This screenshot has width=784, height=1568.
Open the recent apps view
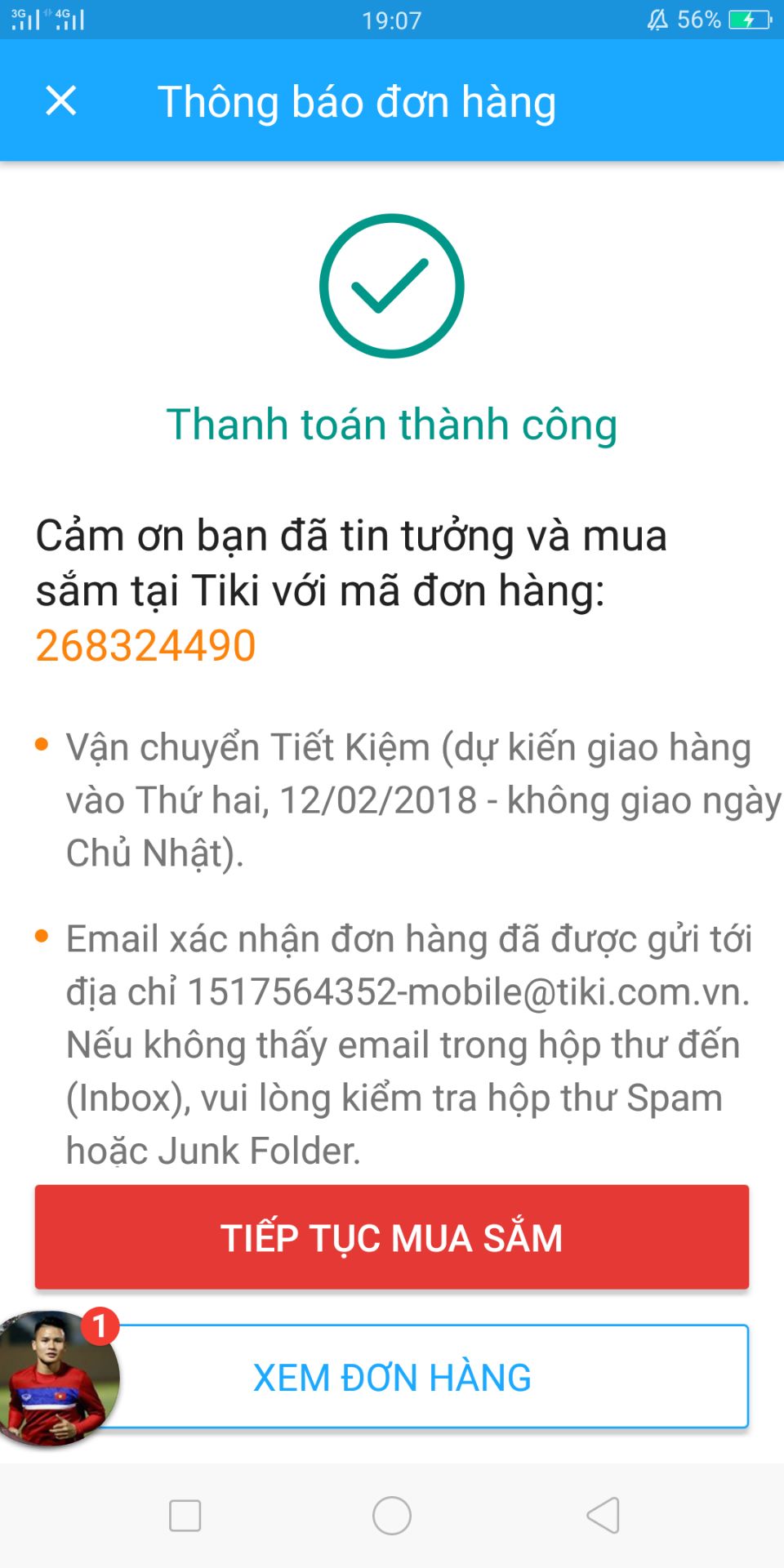(x=185, y=1516)
